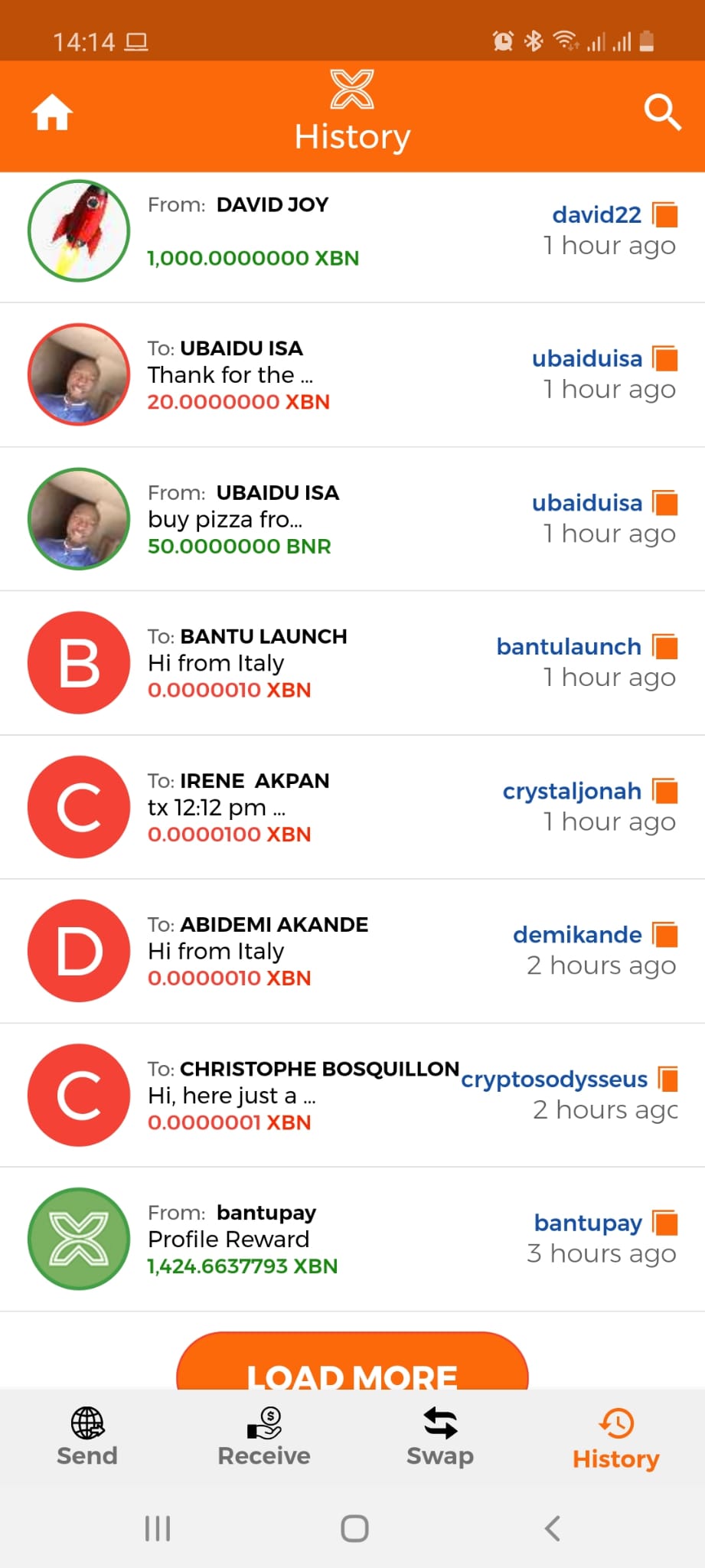View the transaction to IRENE AKPAN
705x1568 pixels.
pos(352,806)
